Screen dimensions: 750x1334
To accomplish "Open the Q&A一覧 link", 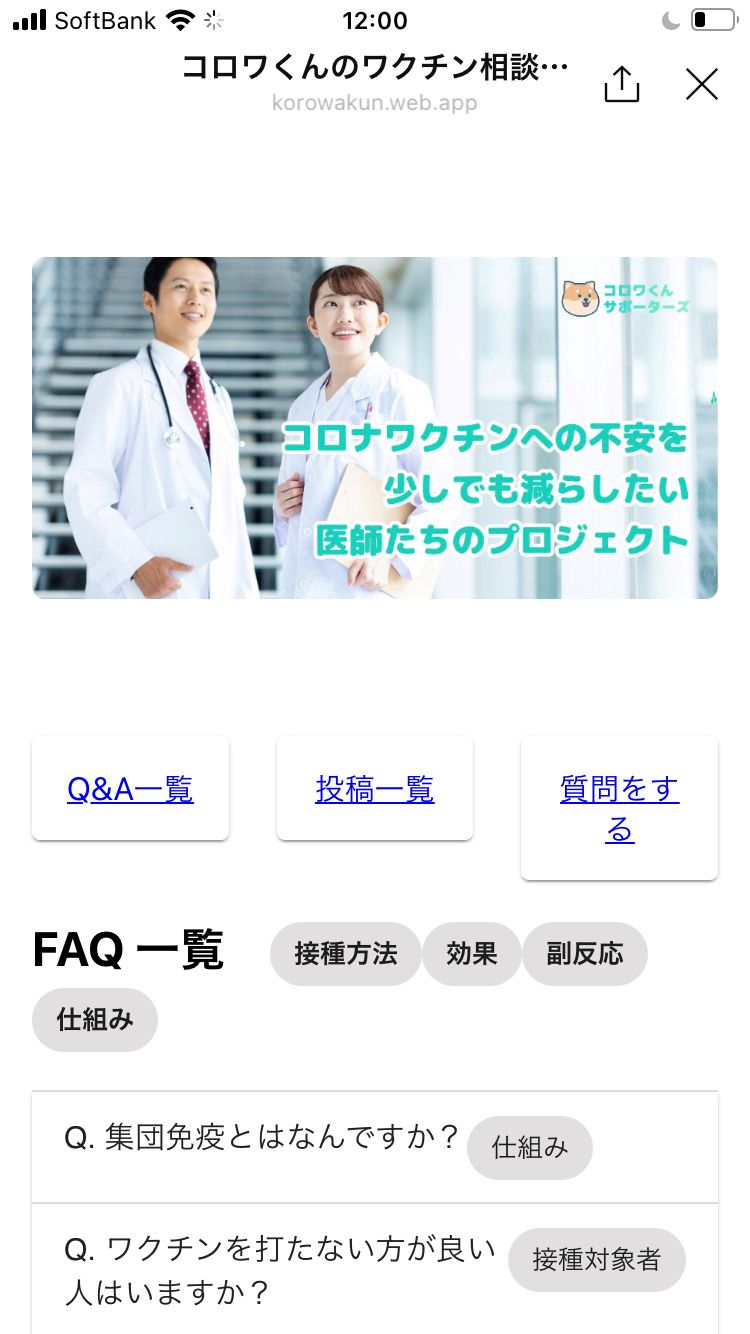I will (130, 789).
